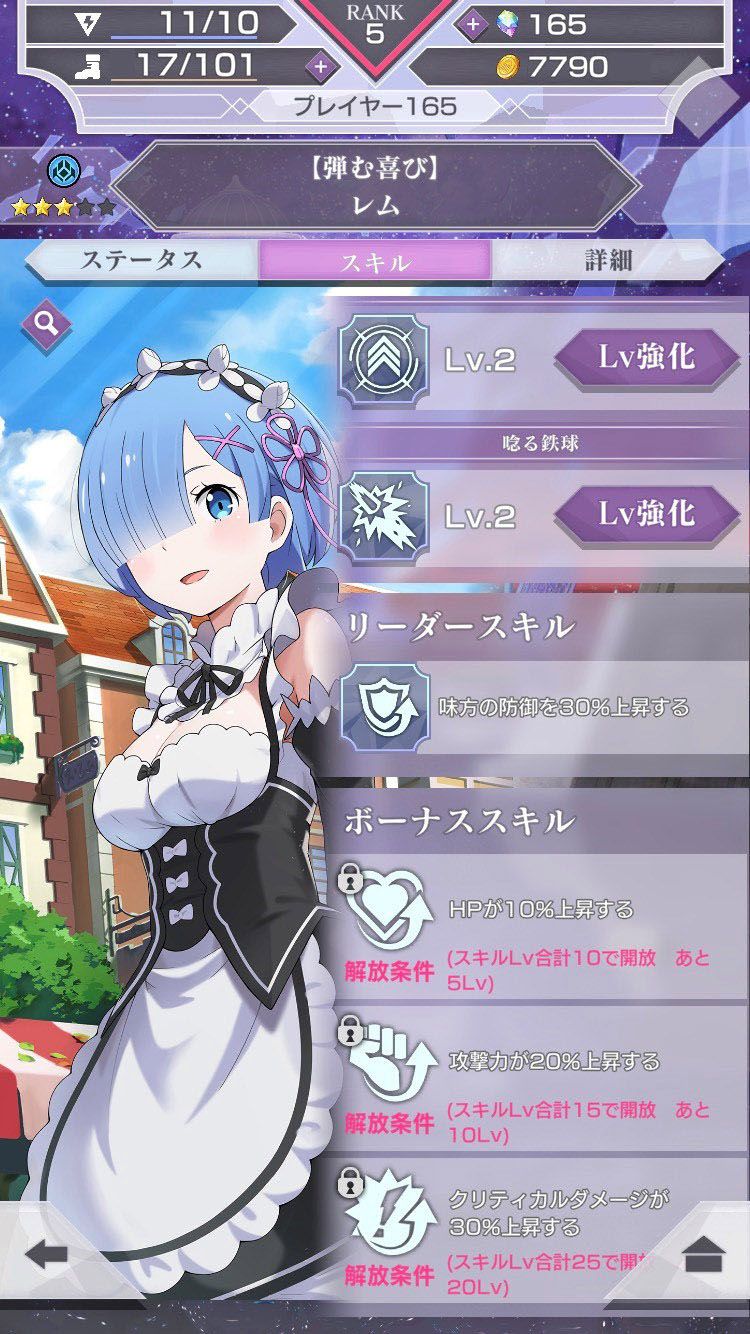Tap the プレイヤー165 name banner

click(x=375, y=105)
